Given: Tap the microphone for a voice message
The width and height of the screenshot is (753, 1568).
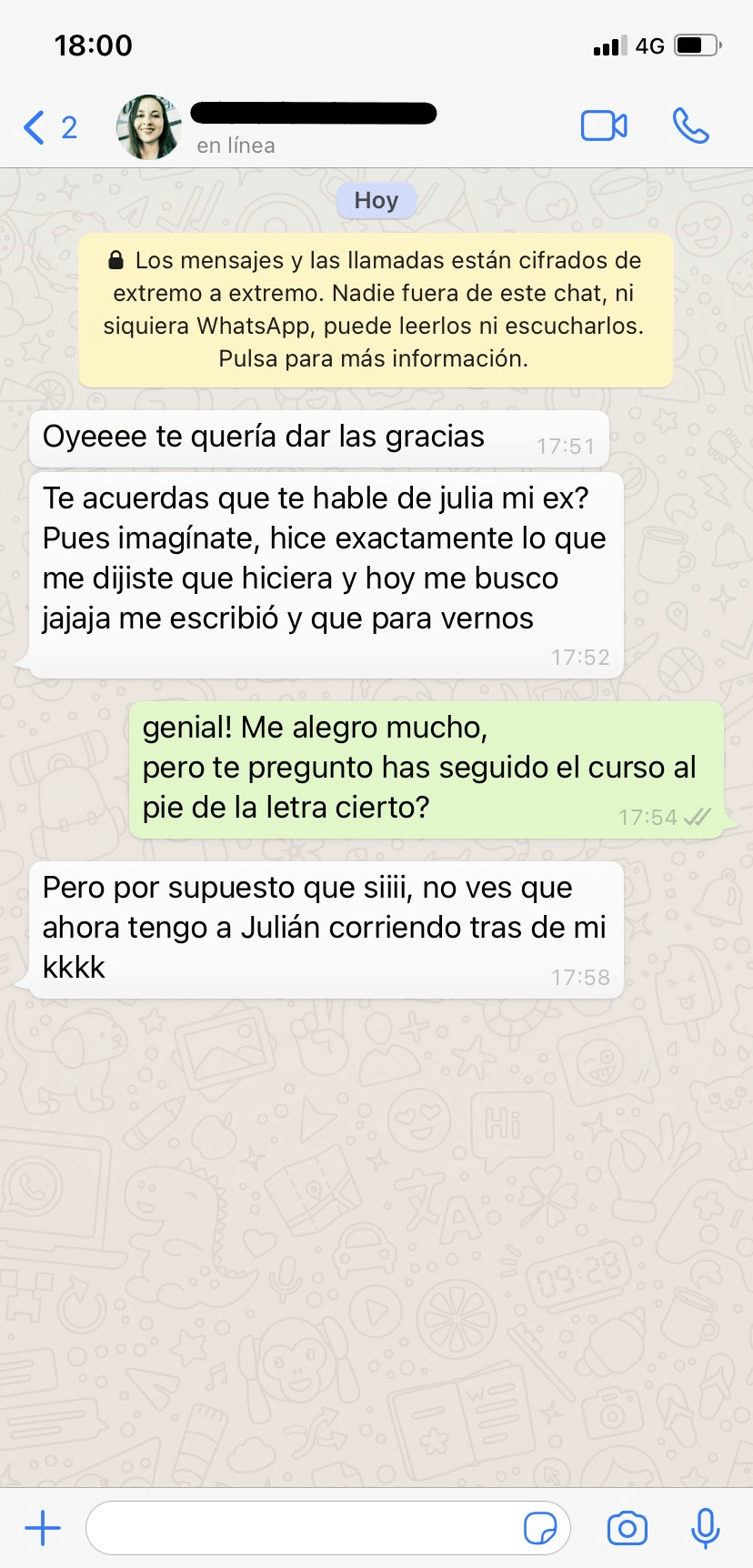Looking at the screenshot, I should point(706,1528).
